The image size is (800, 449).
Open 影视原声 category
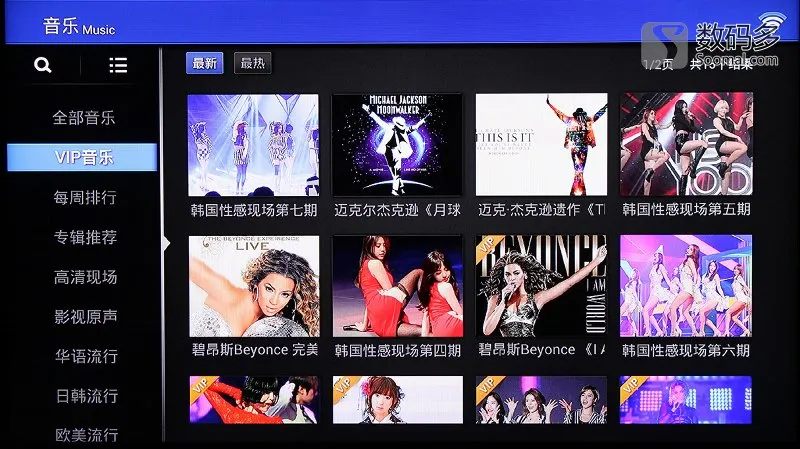tap(85, 316)
